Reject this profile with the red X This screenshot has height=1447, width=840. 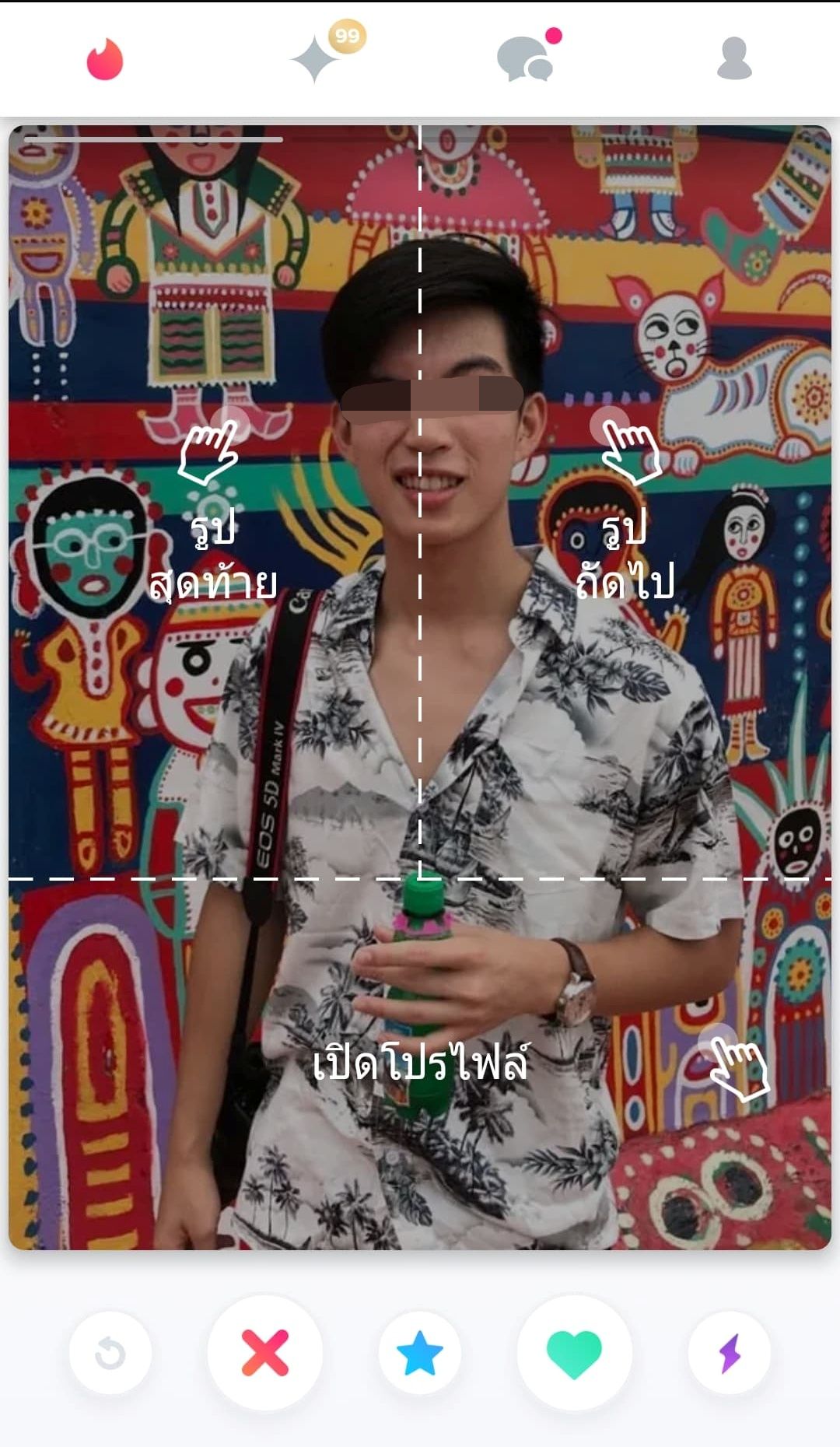(264, 1353)
